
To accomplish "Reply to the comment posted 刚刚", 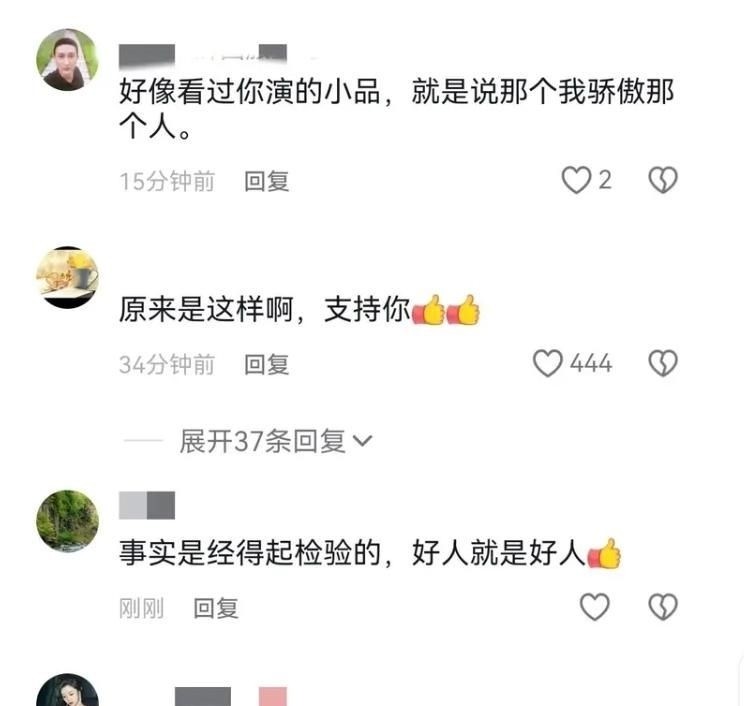I will pyautogui.click(x=215, y=607).
